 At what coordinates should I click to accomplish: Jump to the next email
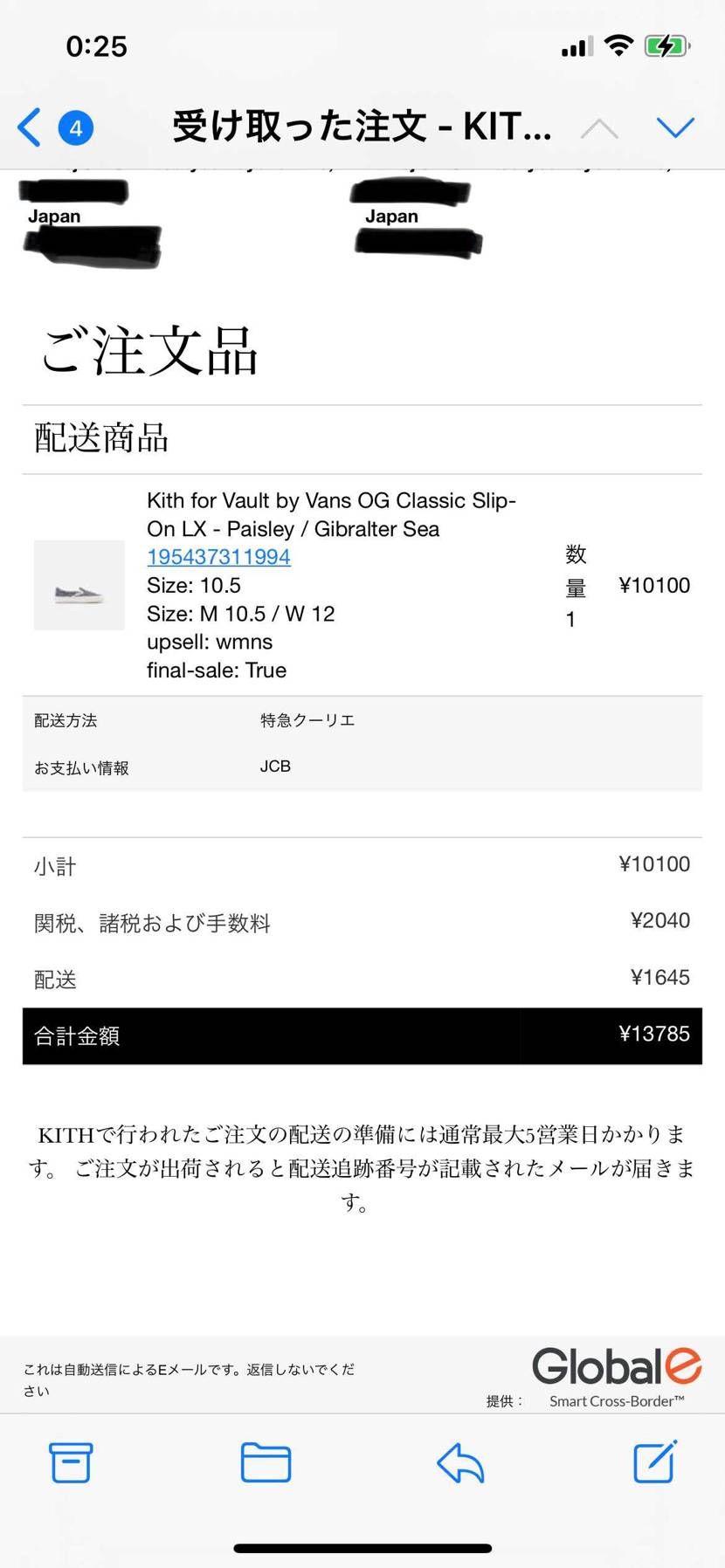pos(675,128)
